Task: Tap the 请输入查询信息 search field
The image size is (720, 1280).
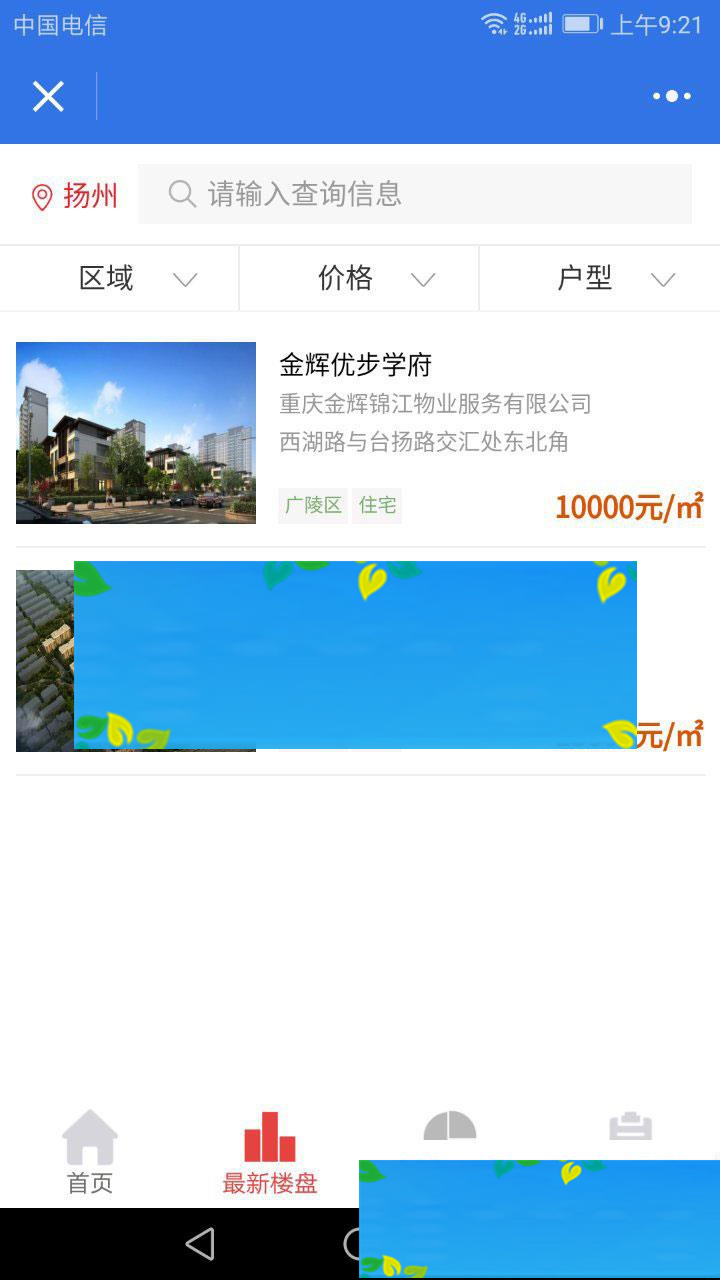Action: pyautogui.click(x=415, y=194)
